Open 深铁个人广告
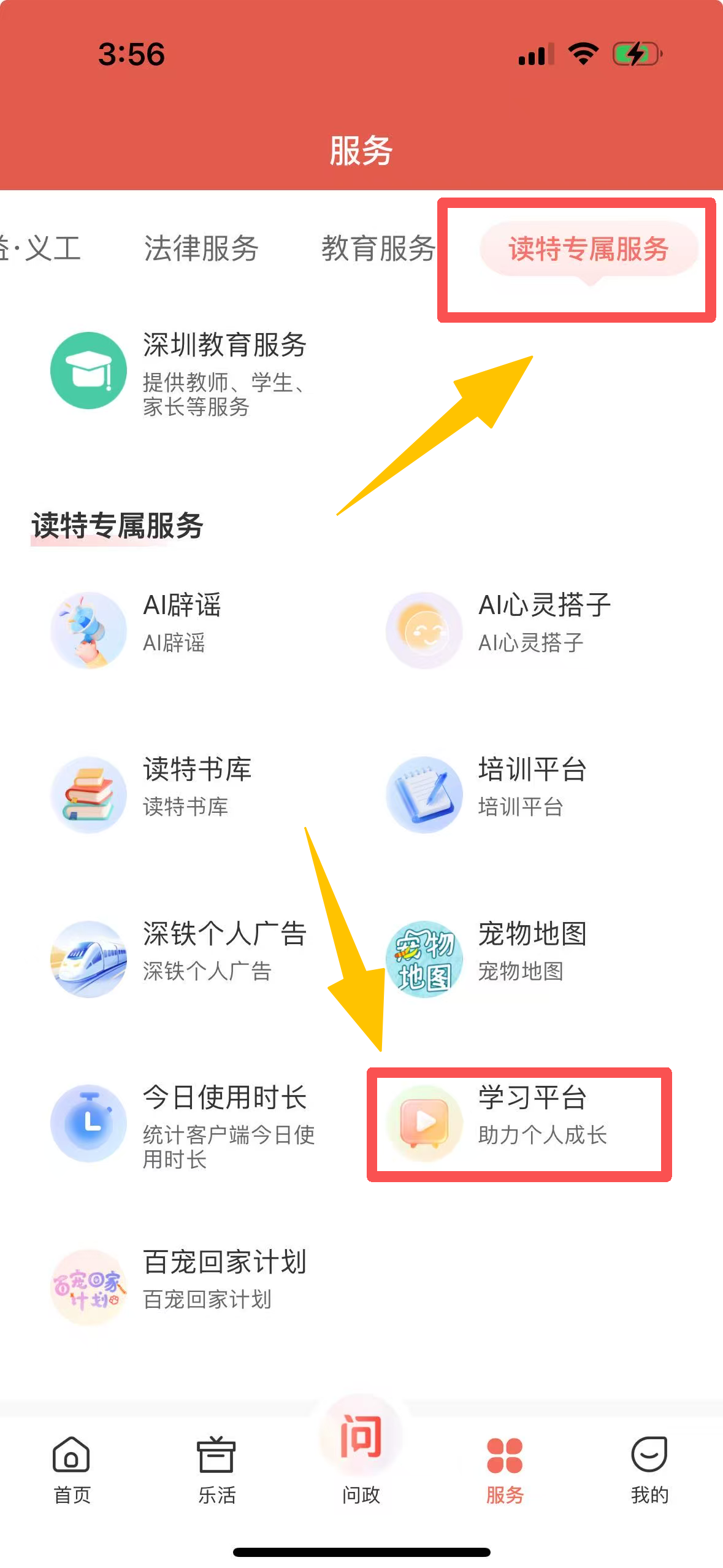The image size is (723, 1568). [x=178, y=958]
